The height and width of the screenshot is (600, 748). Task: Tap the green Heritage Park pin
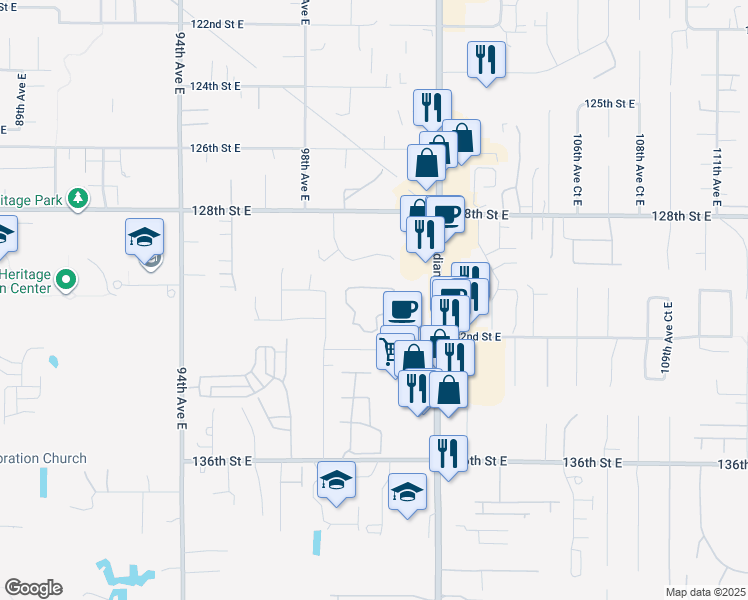point(79,200)
